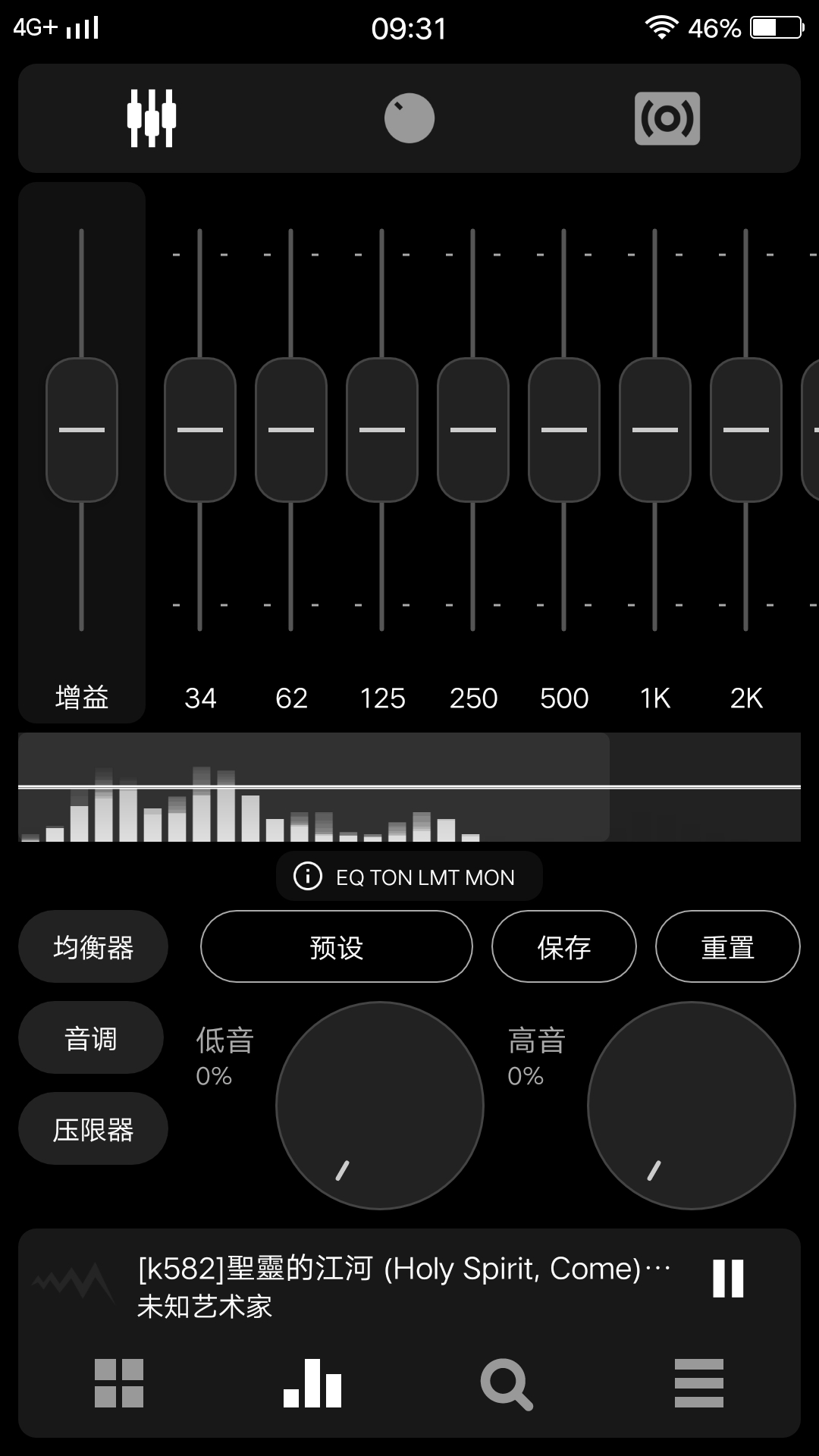Screen dimensions: 819x1456
Task: Select the 500 frequency band label
Action: pos(565,698)
